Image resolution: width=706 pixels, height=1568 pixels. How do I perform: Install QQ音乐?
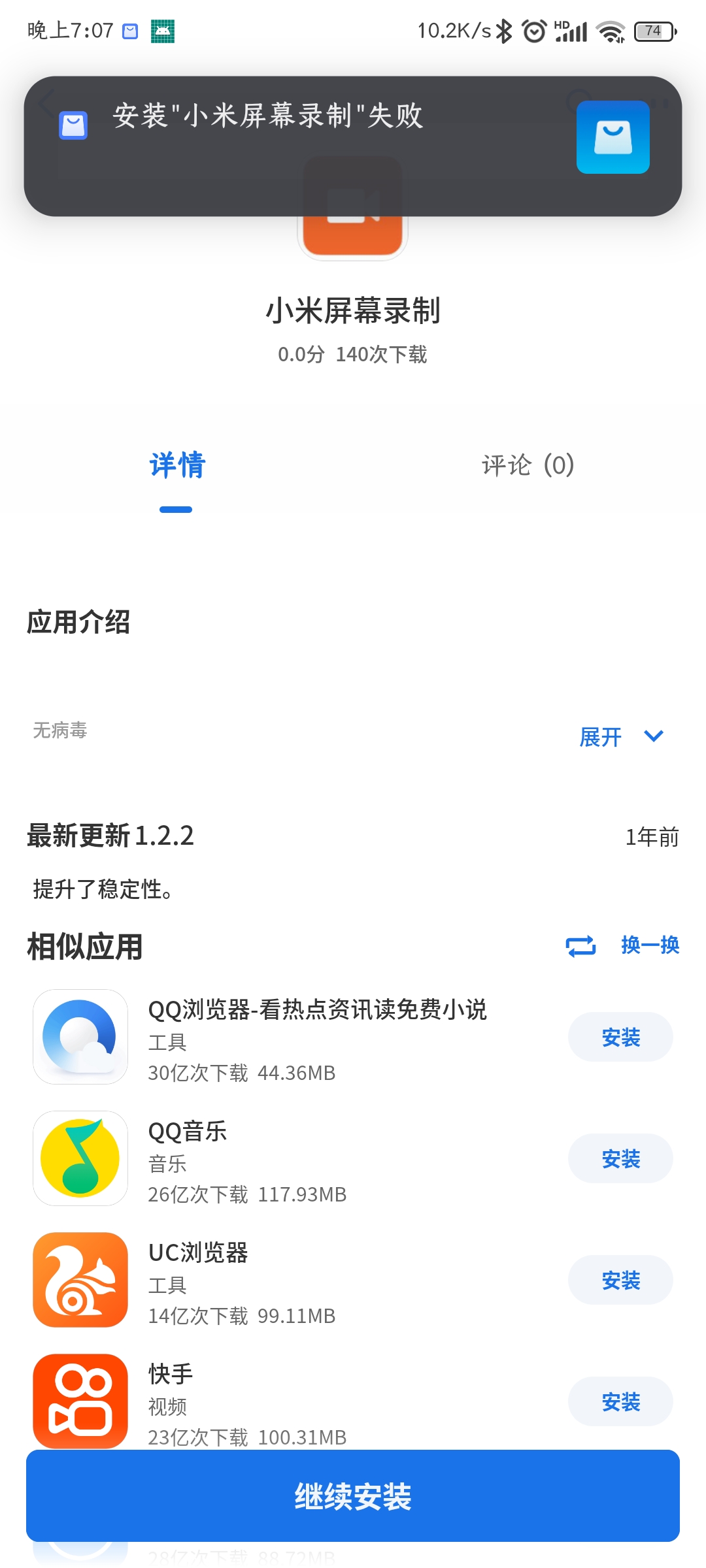[620, 1158]
